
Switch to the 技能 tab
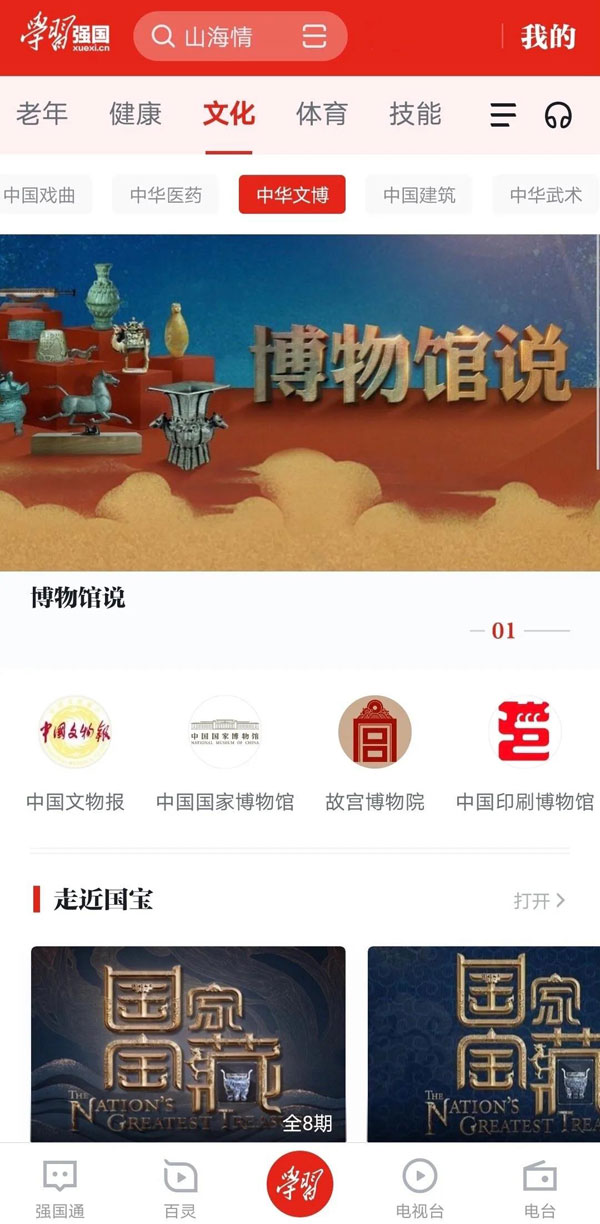[x=415, y=114]
